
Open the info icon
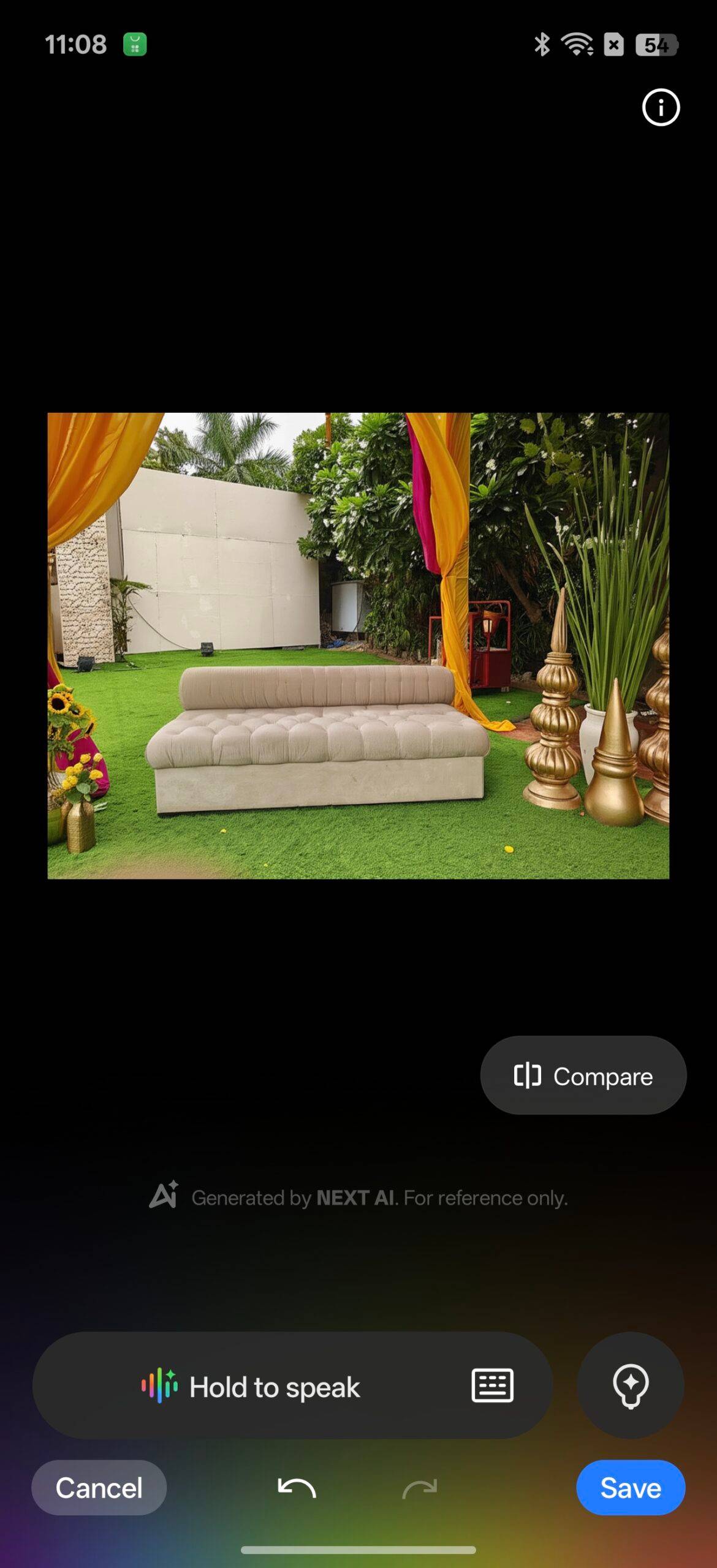click(x=660, y=108)
